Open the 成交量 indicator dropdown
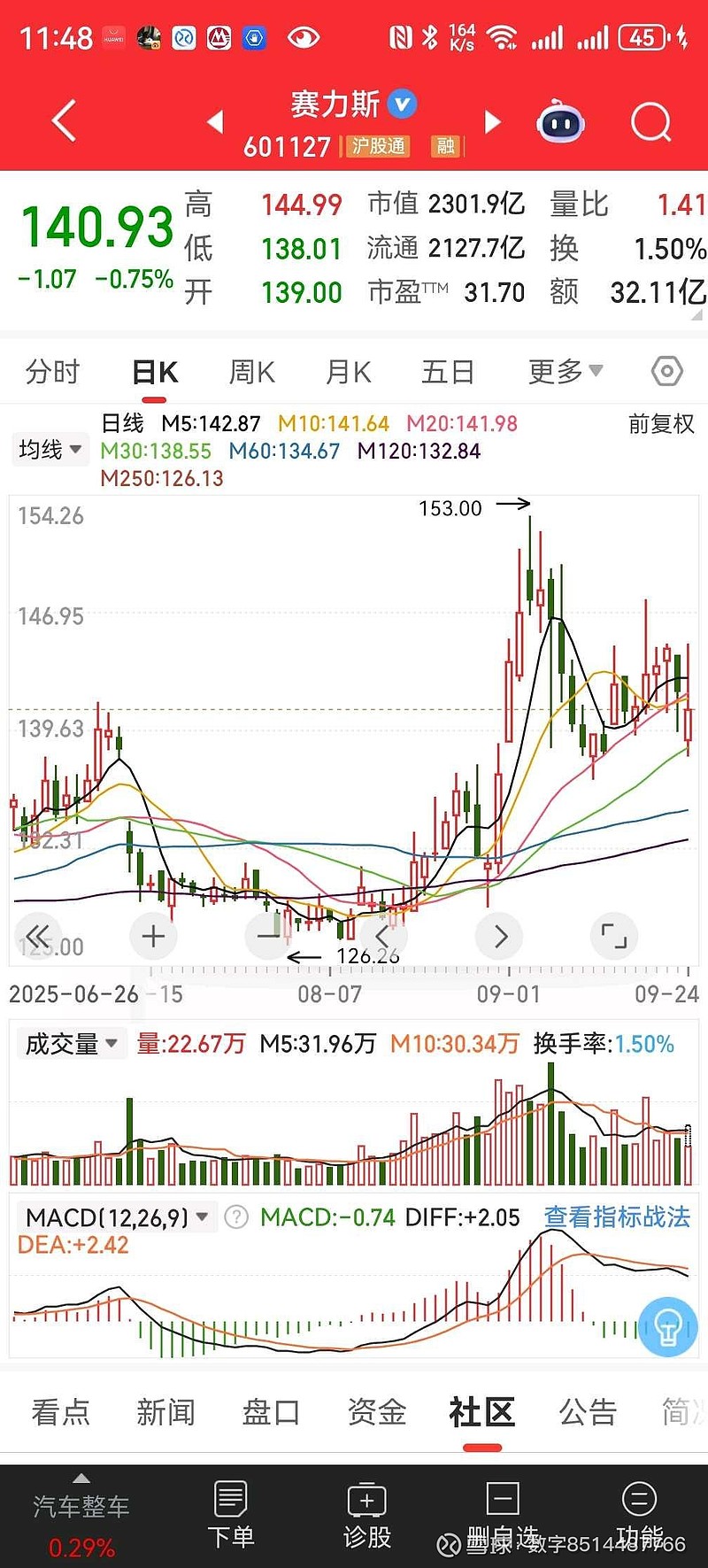Image resolution: width=708 pixels, height=1568 pixels. point(71,1044)
